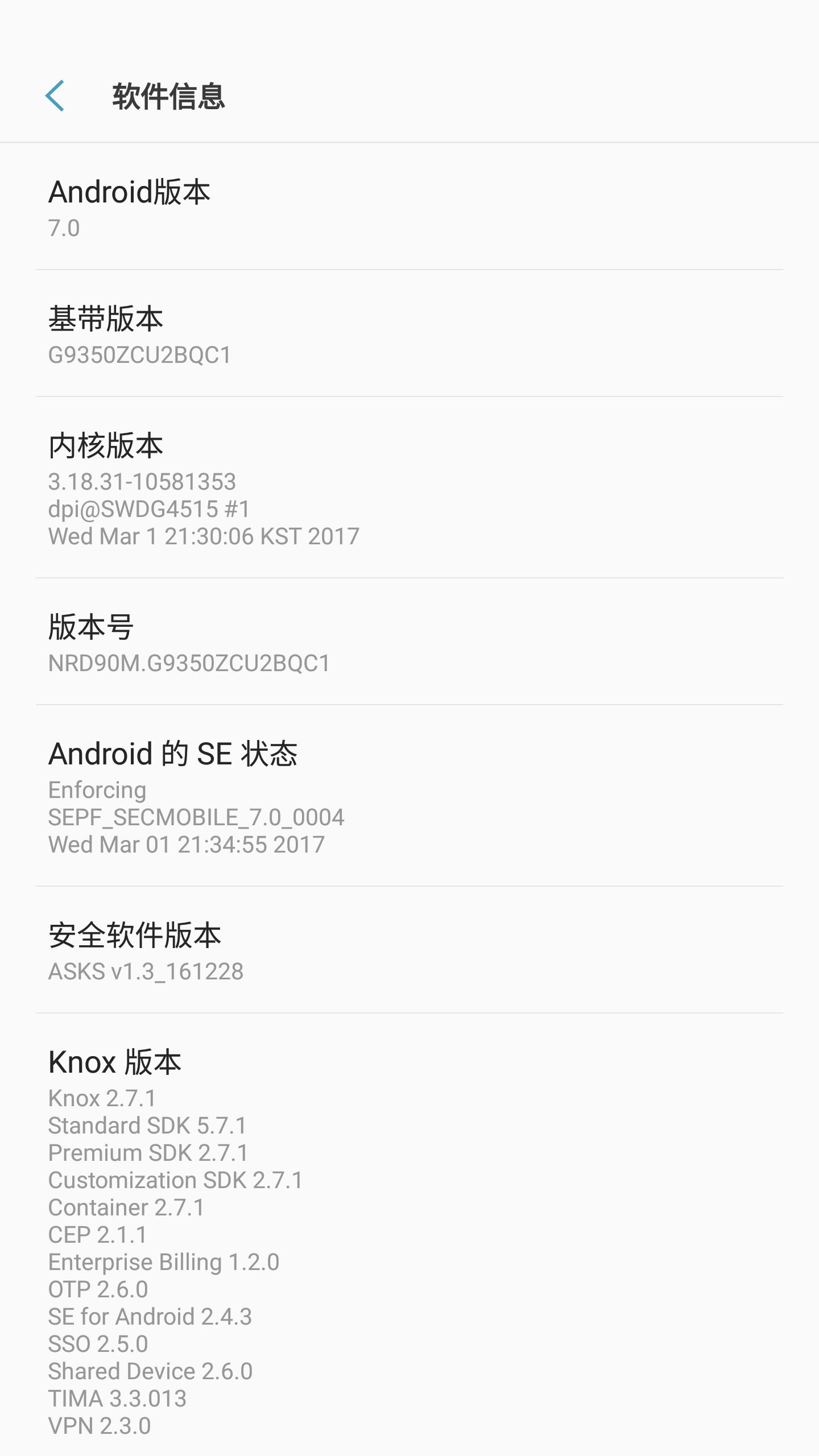
Task: Tap build number NRD90M.G9350ZCU2BQC1
Action: pos(191,663)
